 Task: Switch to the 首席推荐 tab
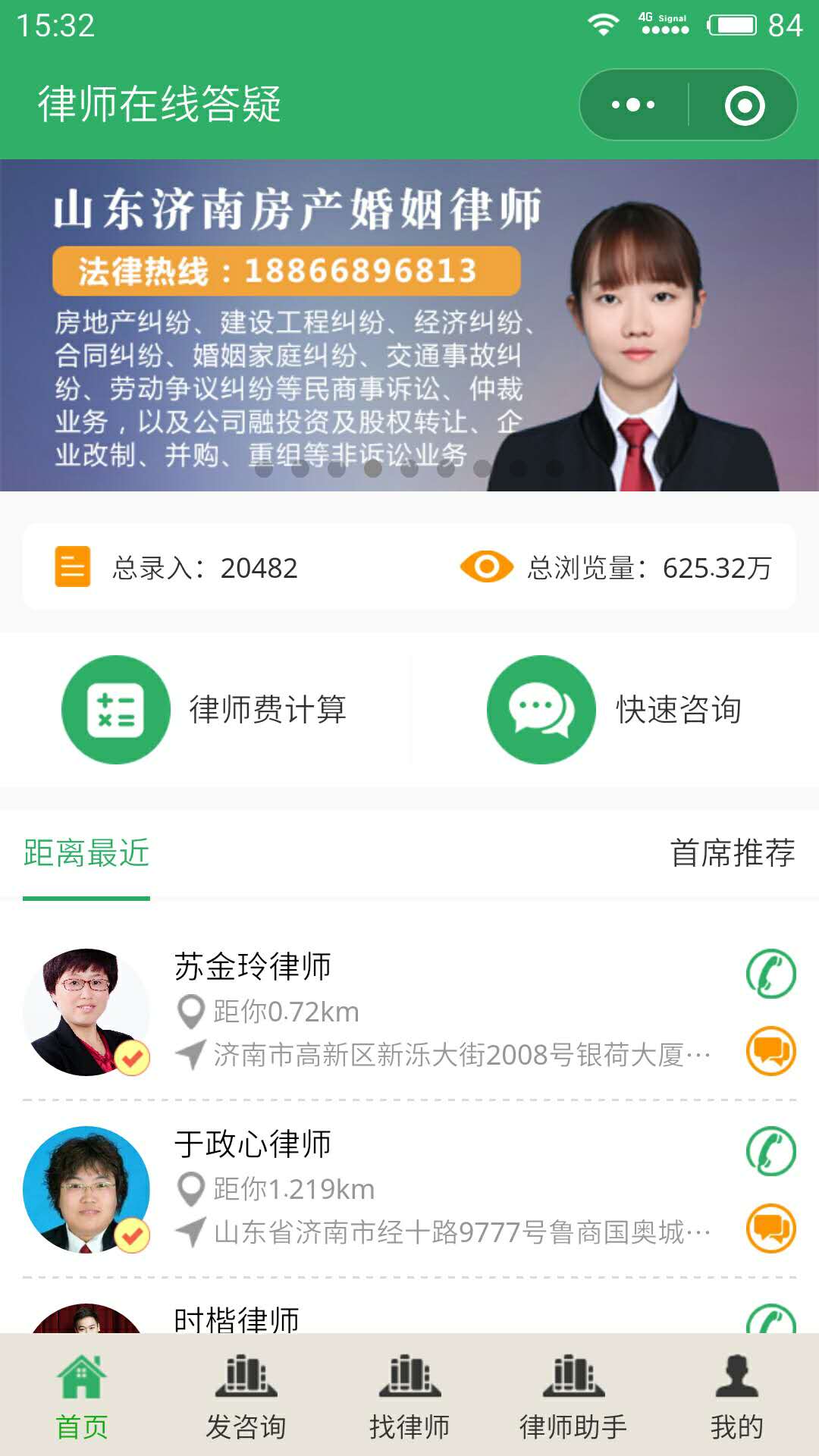733,853
